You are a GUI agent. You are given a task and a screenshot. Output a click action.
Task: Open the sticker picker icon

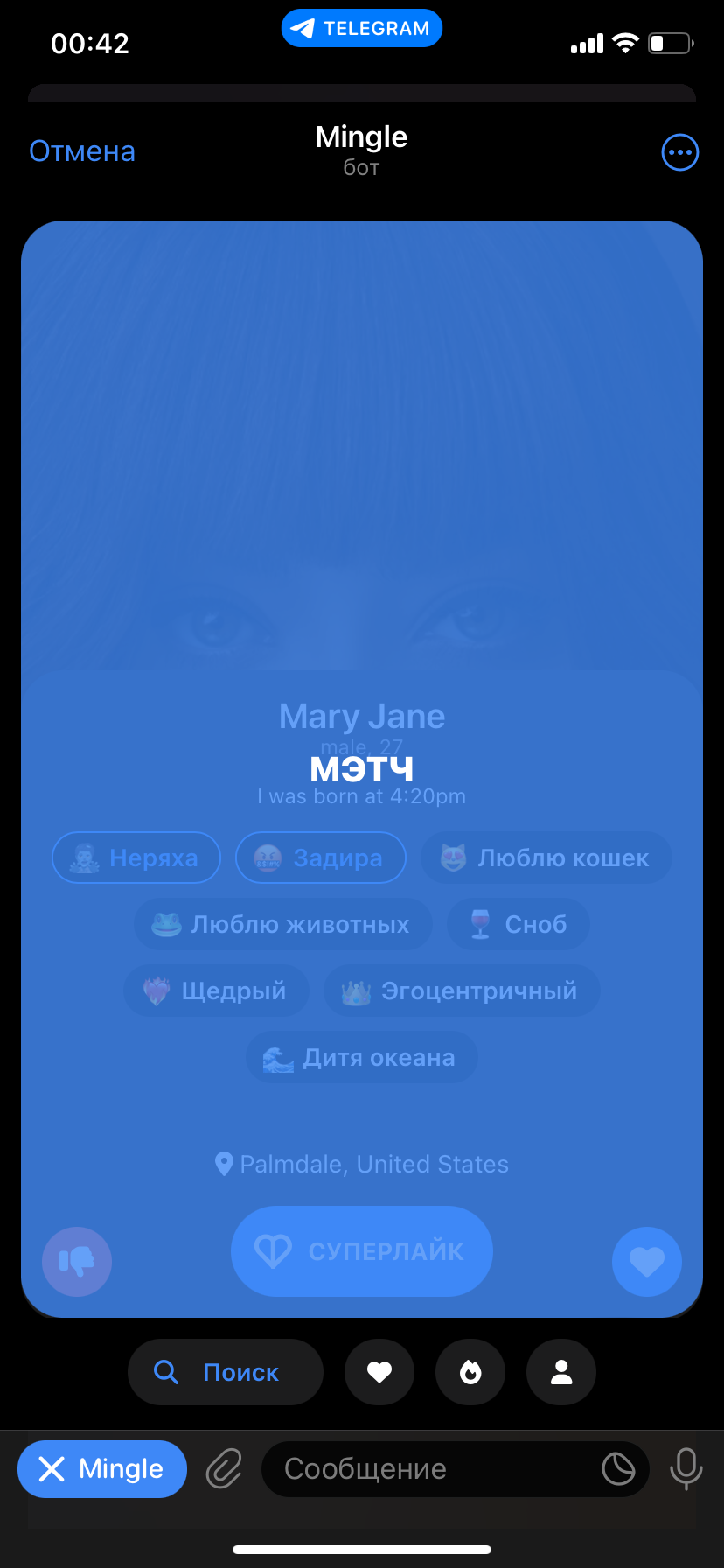point(618,1469)
